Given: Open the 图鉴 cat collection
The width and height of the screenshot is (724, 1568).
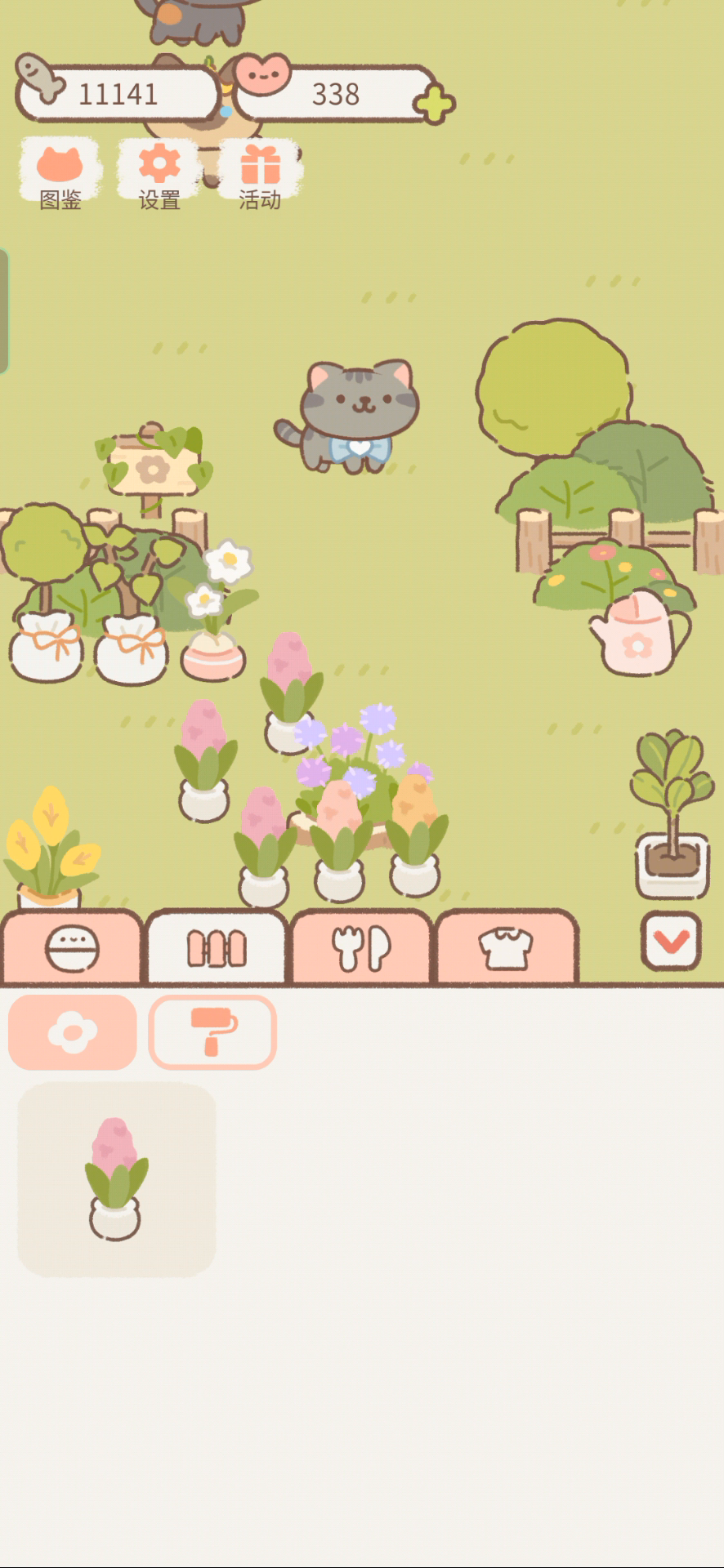Looking at the screenshot, I should tap(60, 175).
